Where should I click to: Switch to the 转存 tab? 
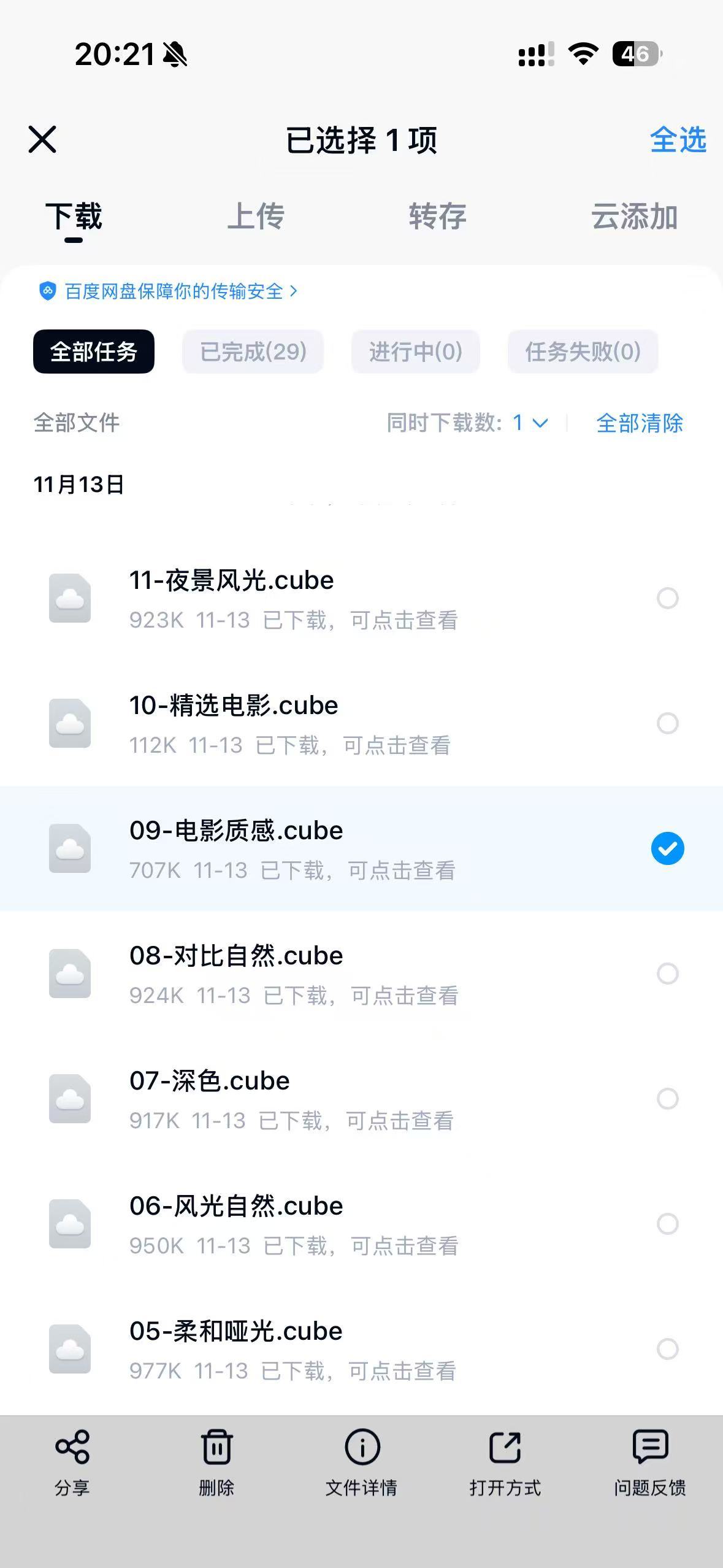point(437,217)
